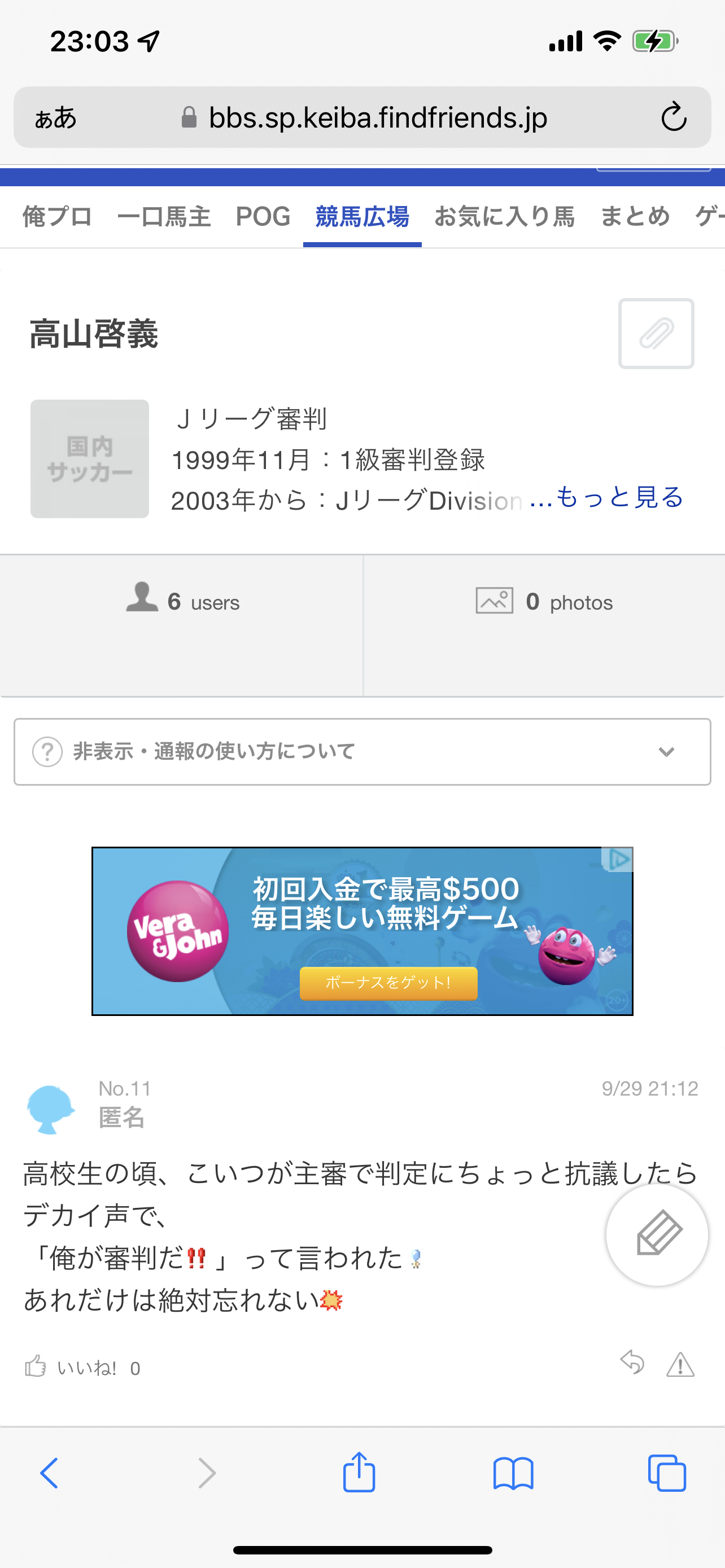View the 0 photos section
The height and width of the screenshot is (1568, 725).
pos(544,601)
